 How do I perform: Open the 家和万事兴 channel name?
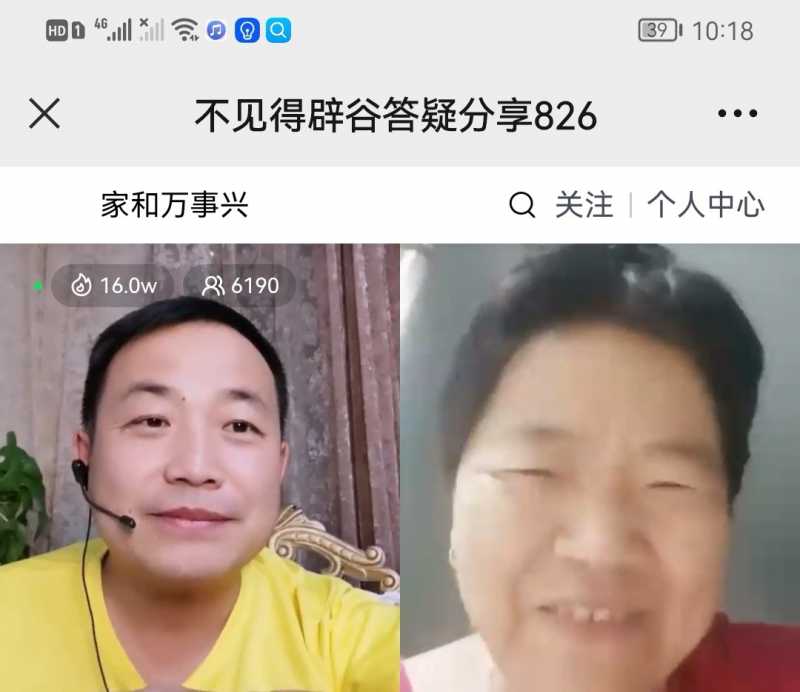(x=174, y=205)
